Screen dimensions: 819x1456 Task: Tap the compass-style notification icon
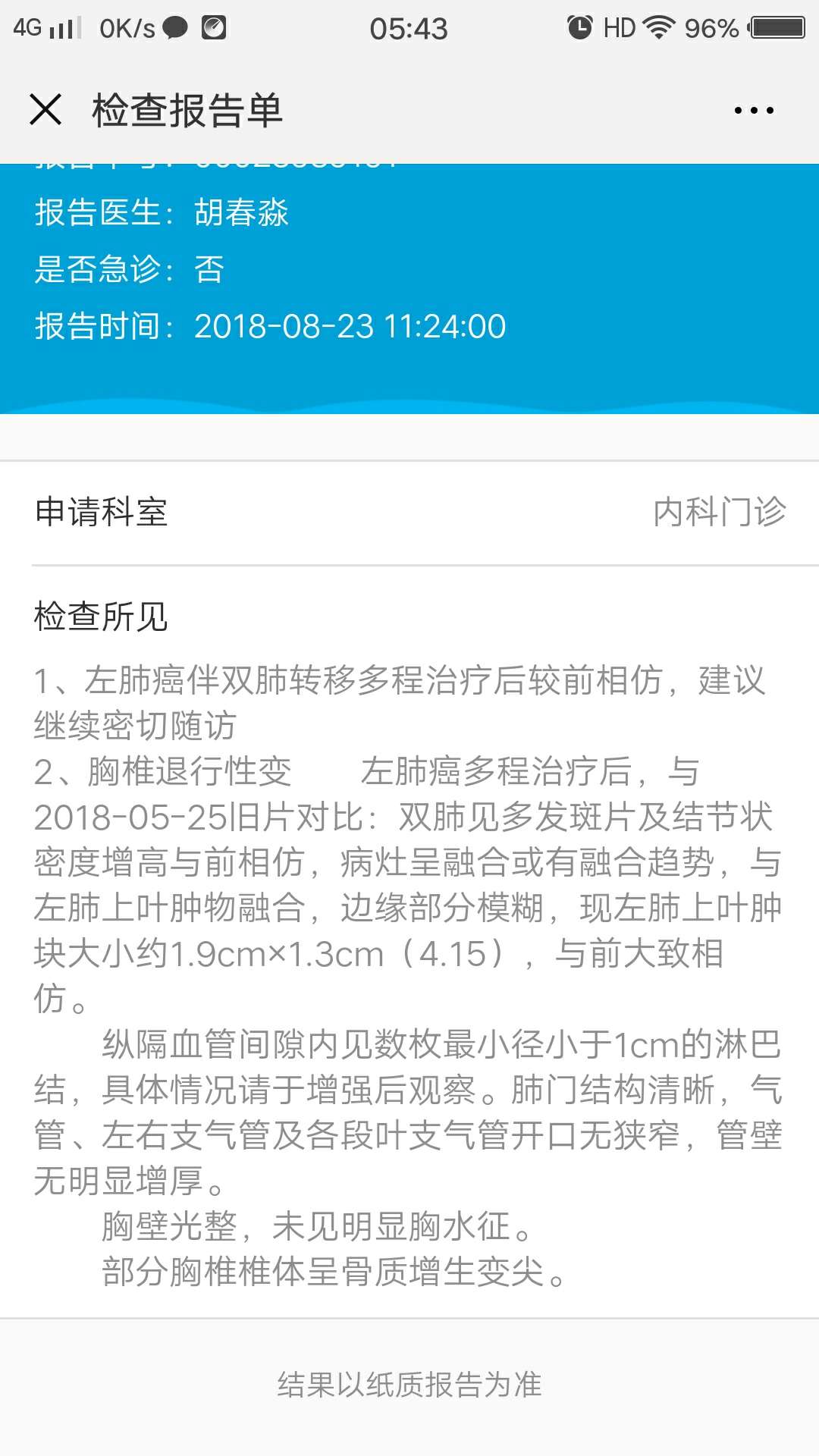(x=212, y=27)
